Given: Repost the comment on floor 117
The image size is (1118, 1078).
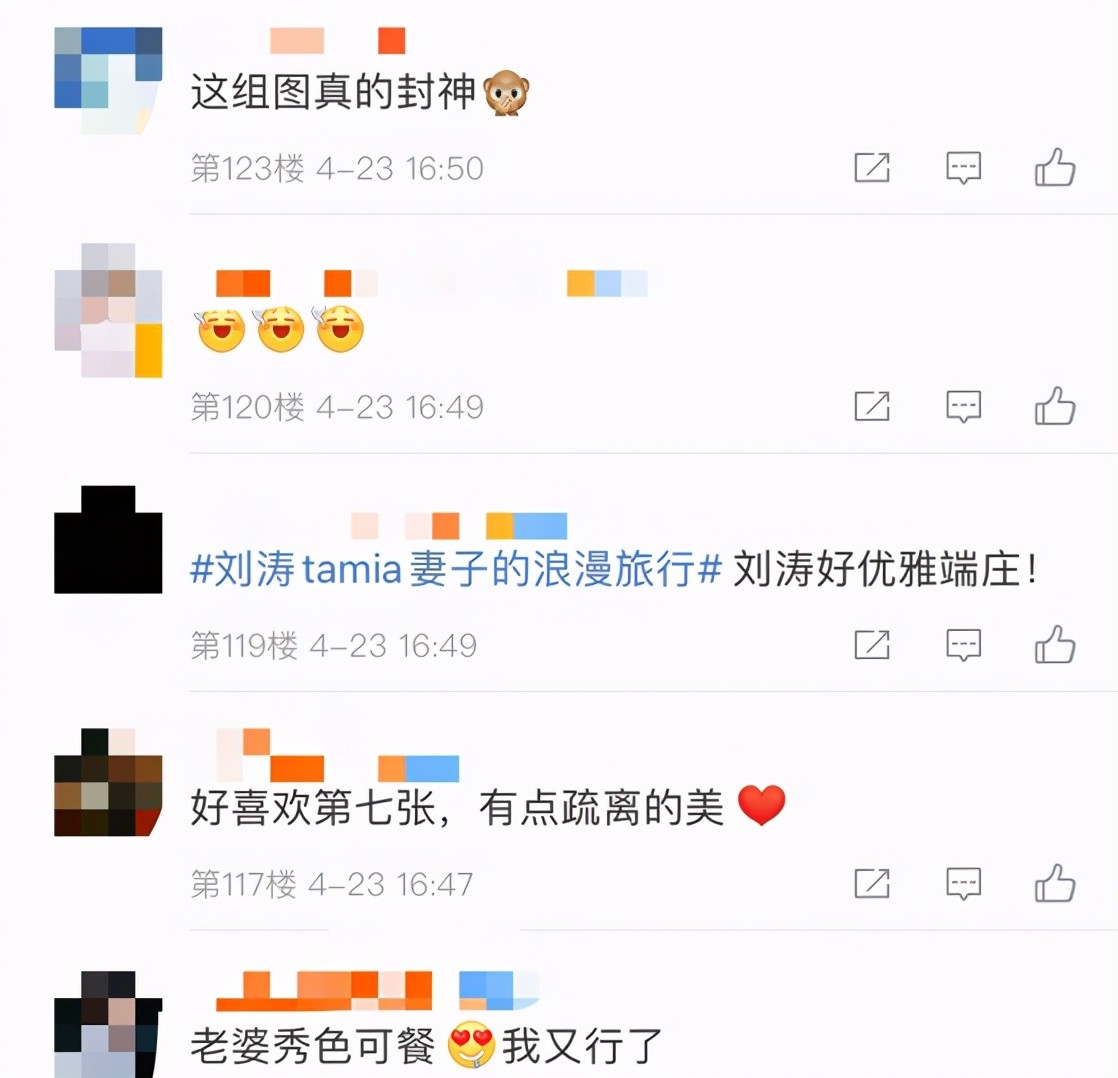Looking at the screenshot, I should [x=872, y=884].
